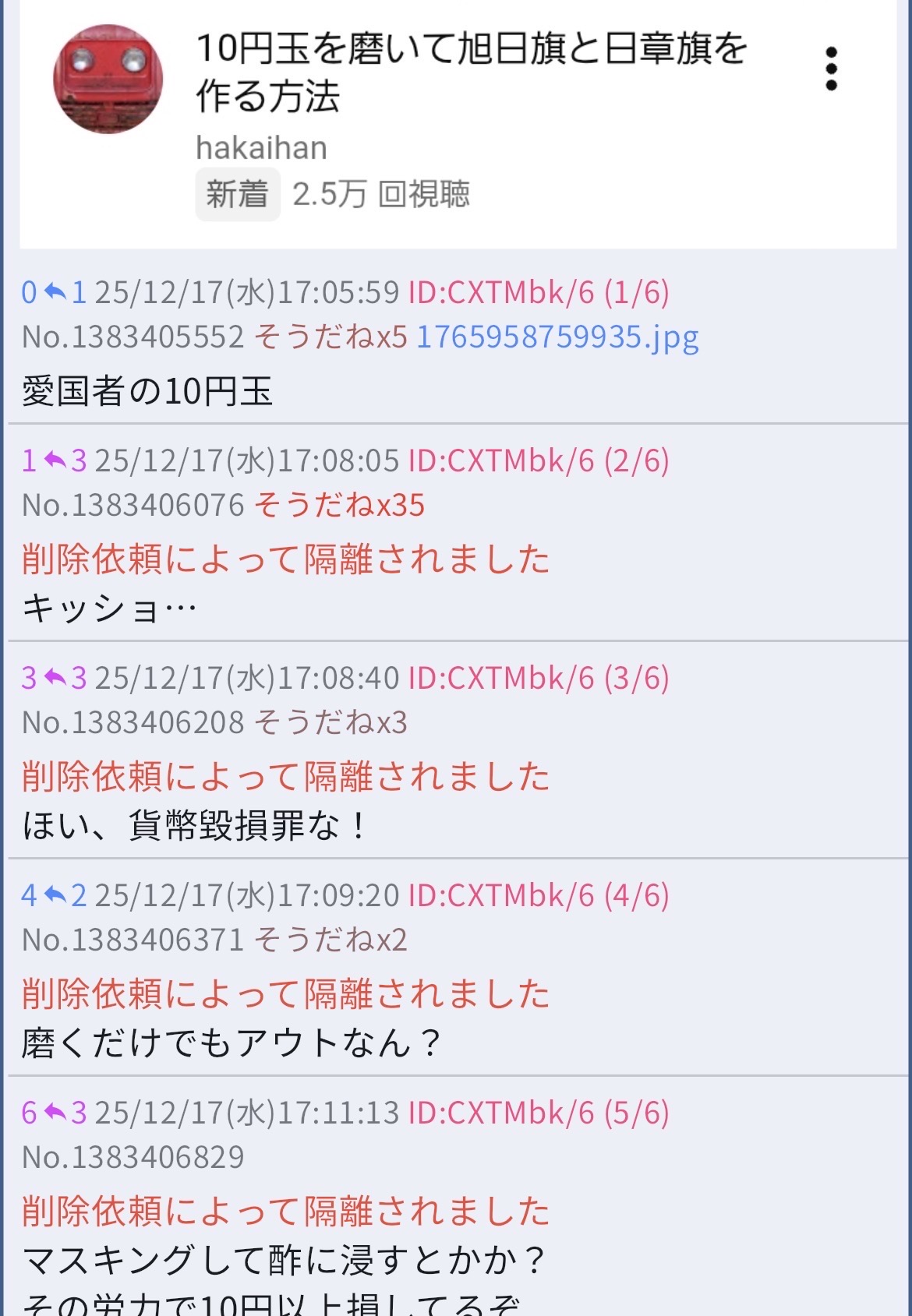Tap ID:CXTMbk/6 (4/6) on post No.1383406371
Image resolution: width=912 pixels, height=1316 pixels.
coord(539,895)
